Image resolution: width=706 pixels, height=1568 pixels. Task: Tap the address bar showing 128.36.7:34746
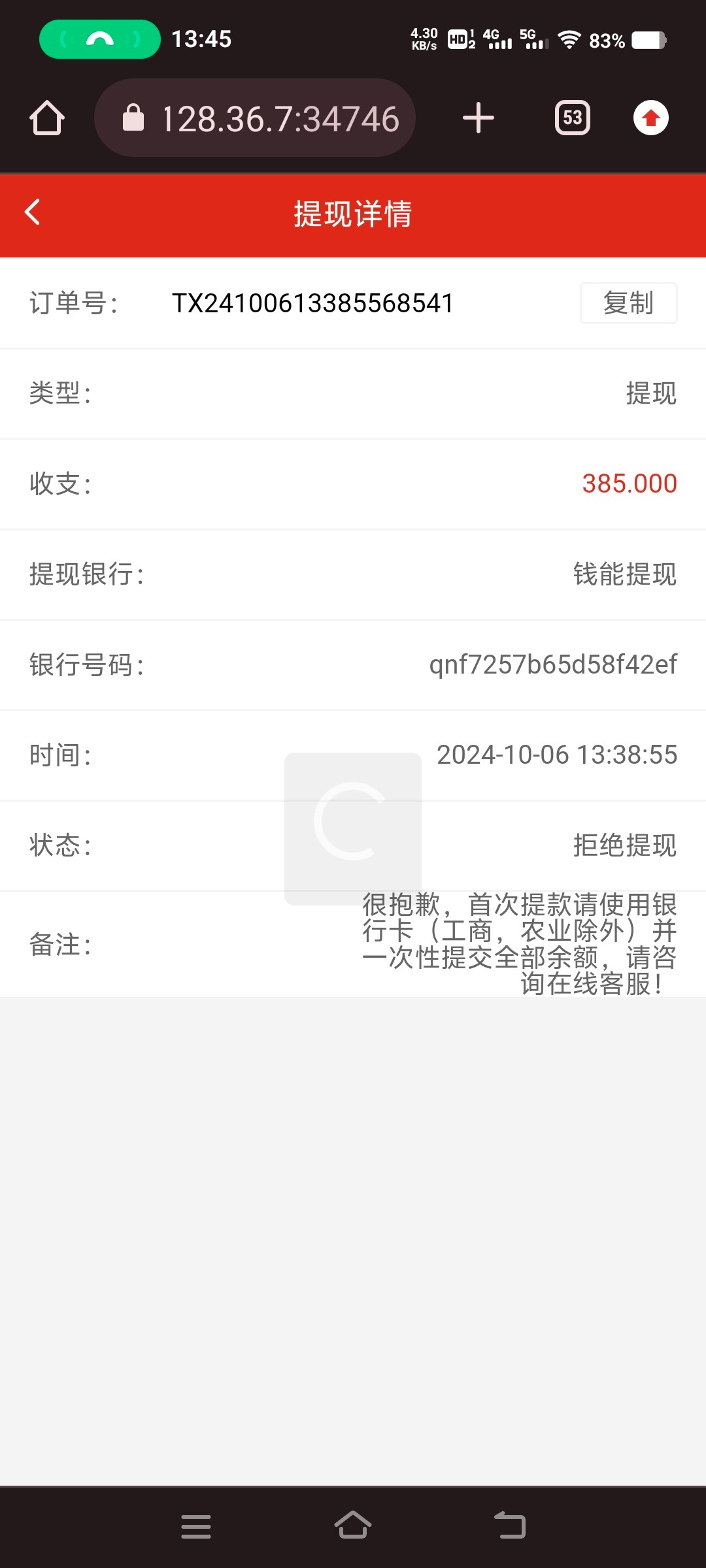click(x=255, y=118)
